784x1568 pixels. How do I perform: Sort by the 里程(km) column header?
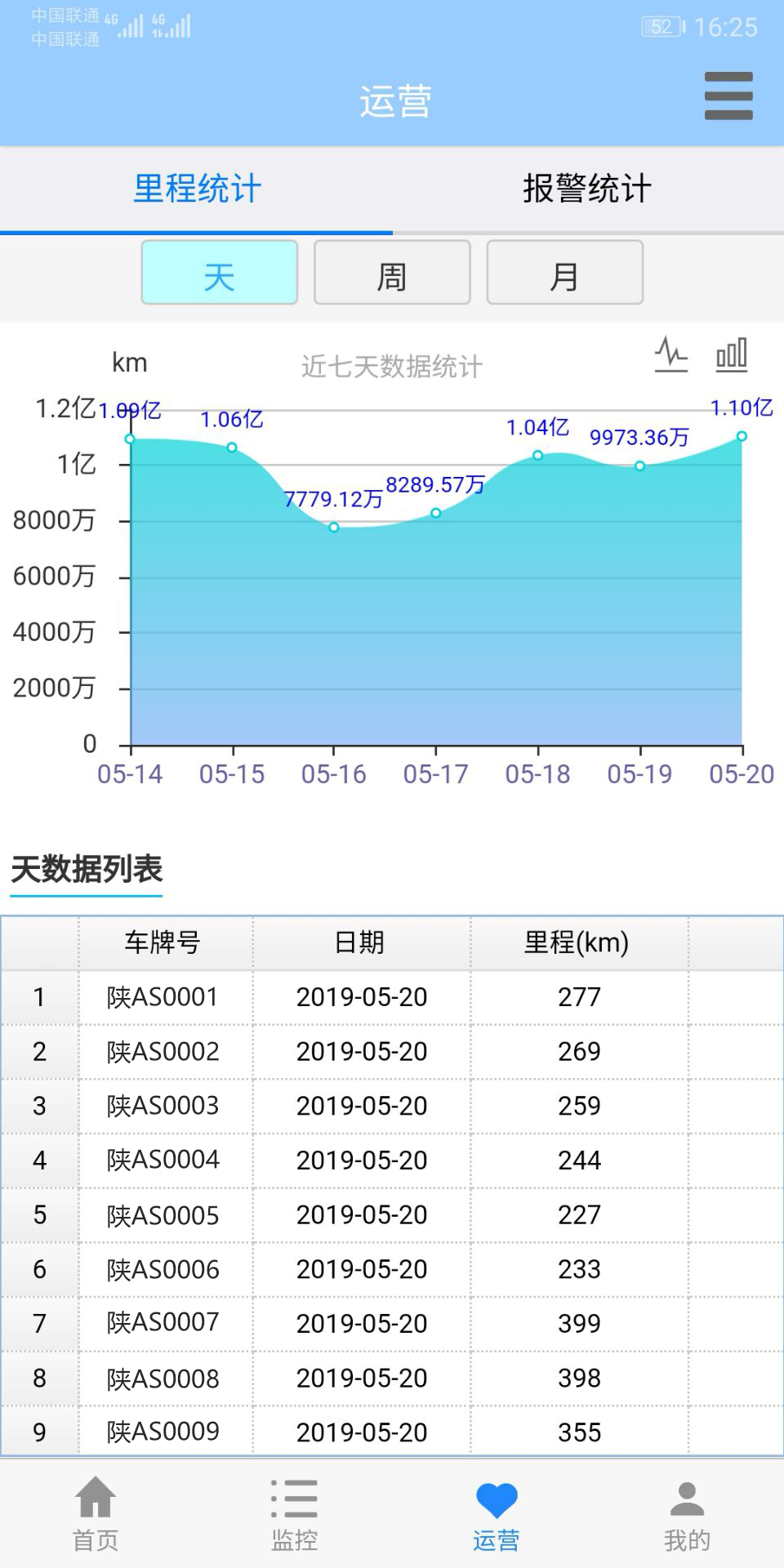[579, 942]
